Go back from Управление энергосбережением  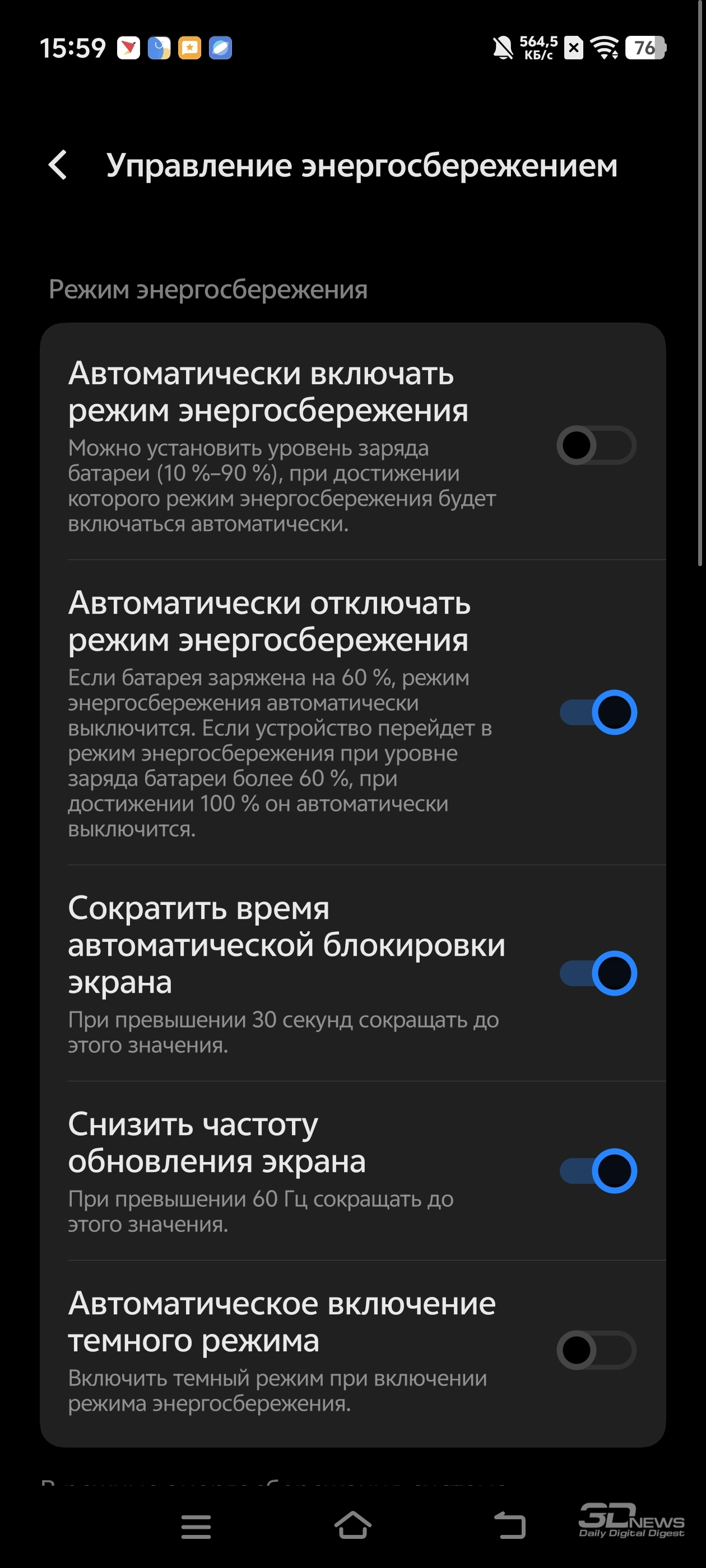coord(58,165)
